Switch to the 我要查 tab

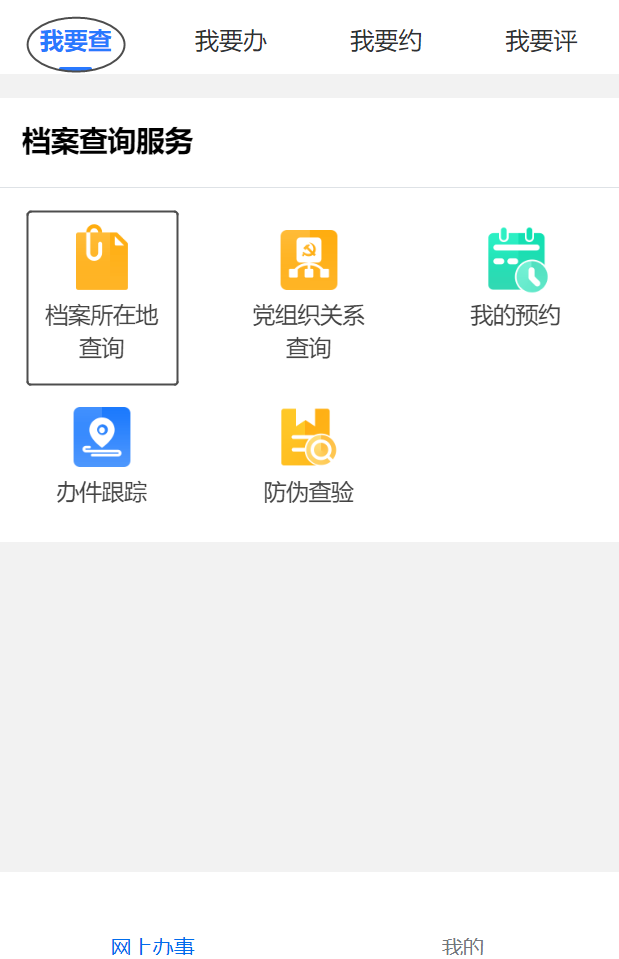tap(76, 42)
